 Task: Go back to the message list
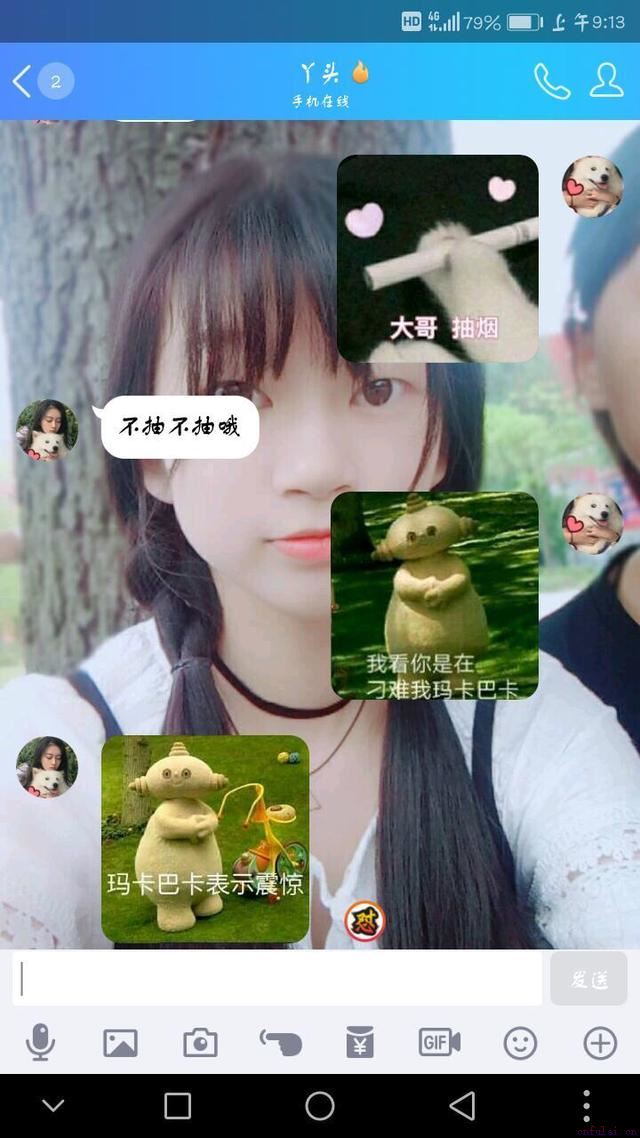22,82
